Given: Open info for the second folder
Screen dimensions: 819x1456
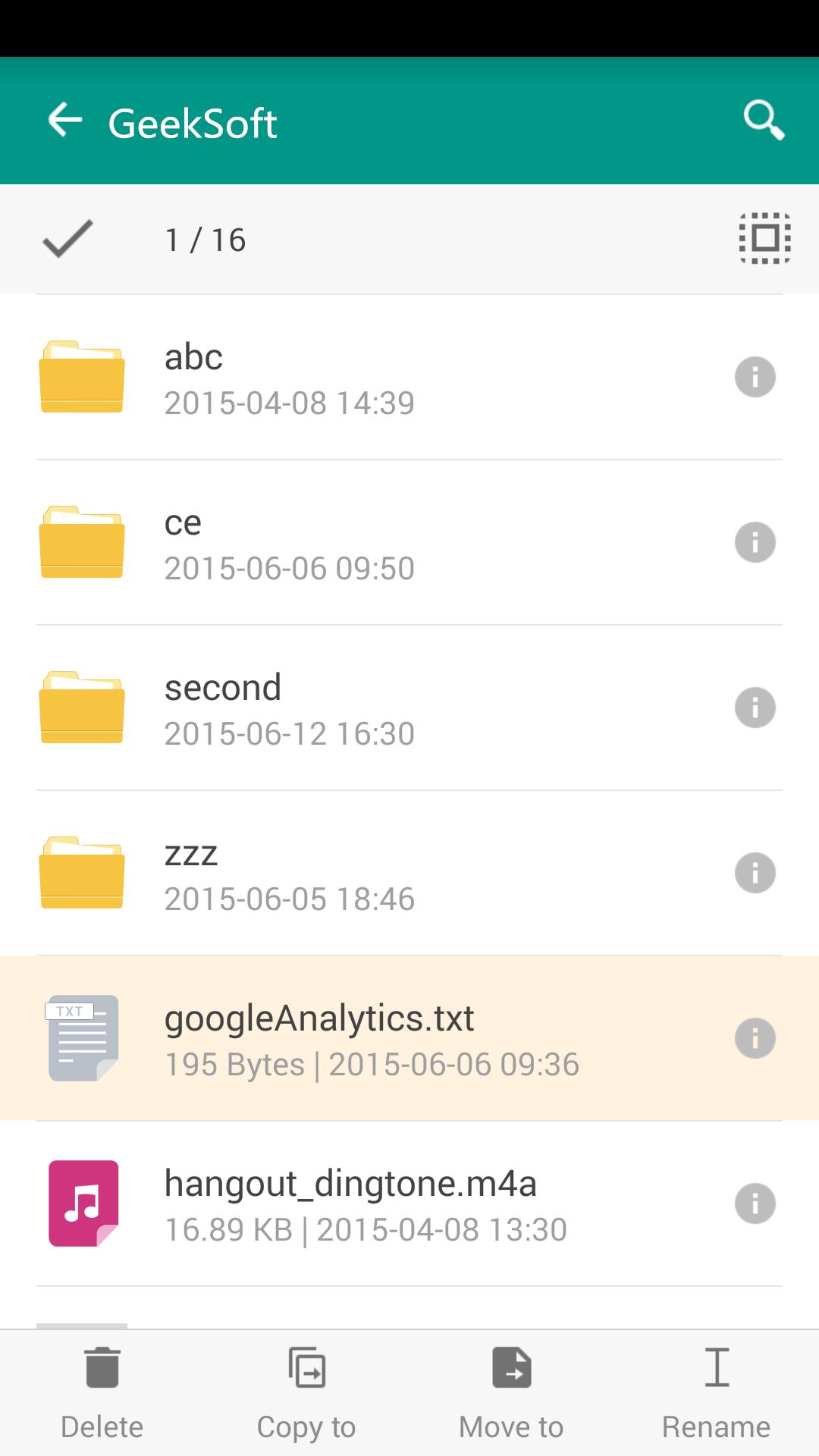Looking at the screenshot, I should pos(755,708).
